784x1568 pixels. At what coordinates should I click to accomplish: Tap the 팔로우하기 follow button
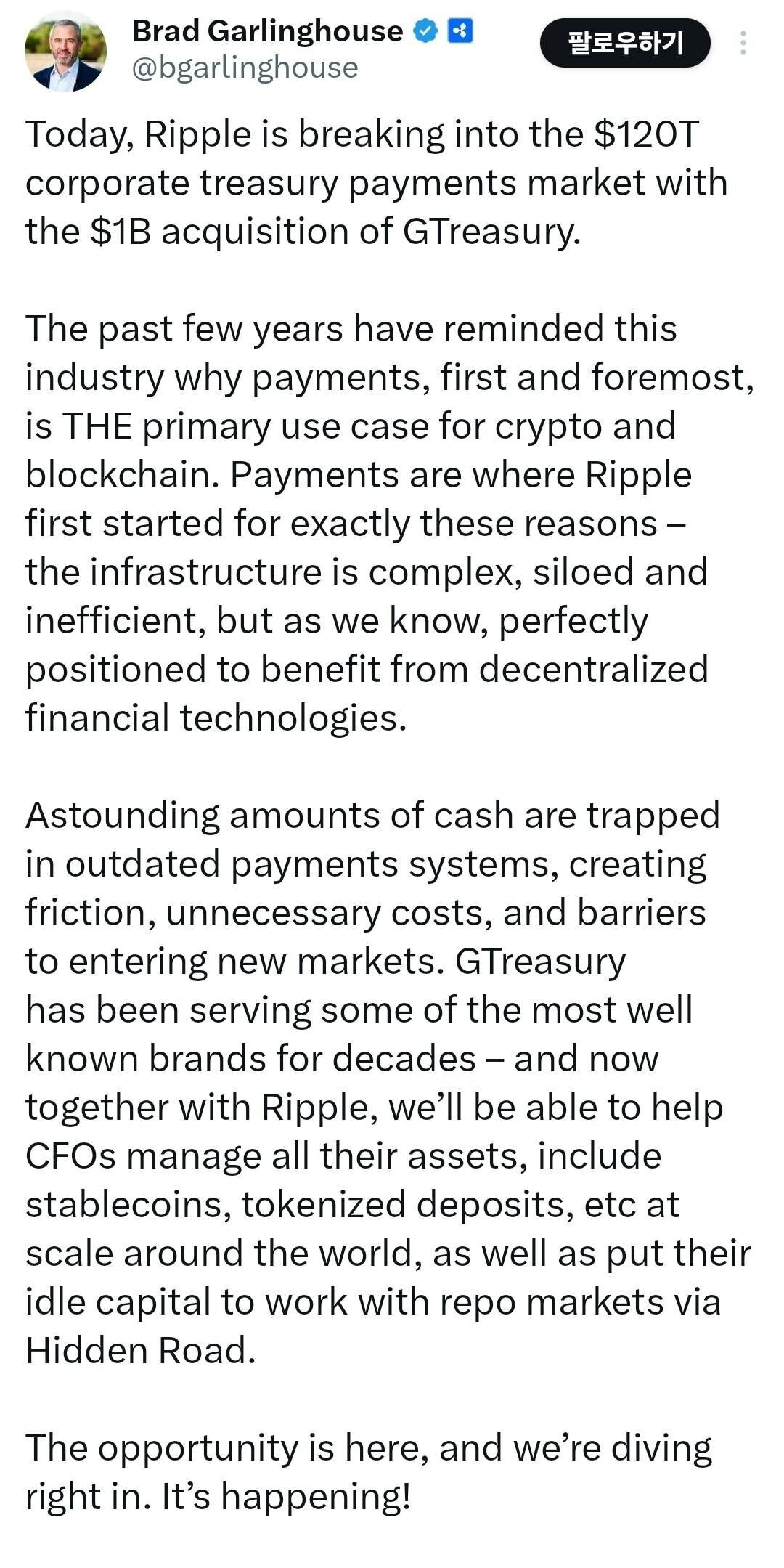[624, 43]
